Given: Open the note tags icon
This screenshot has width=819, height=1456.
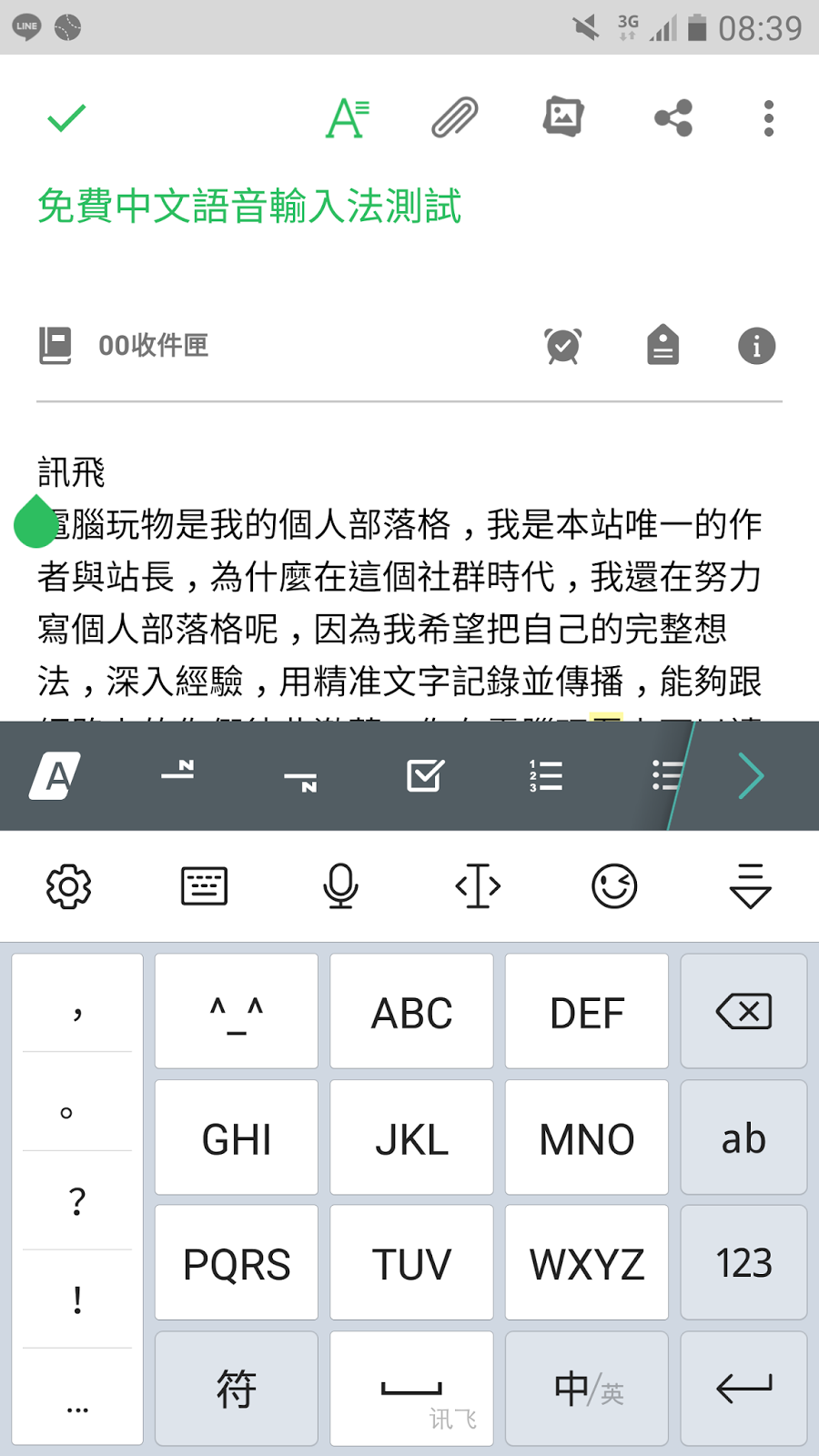Looking at the screenshot, I should [662, 346].
